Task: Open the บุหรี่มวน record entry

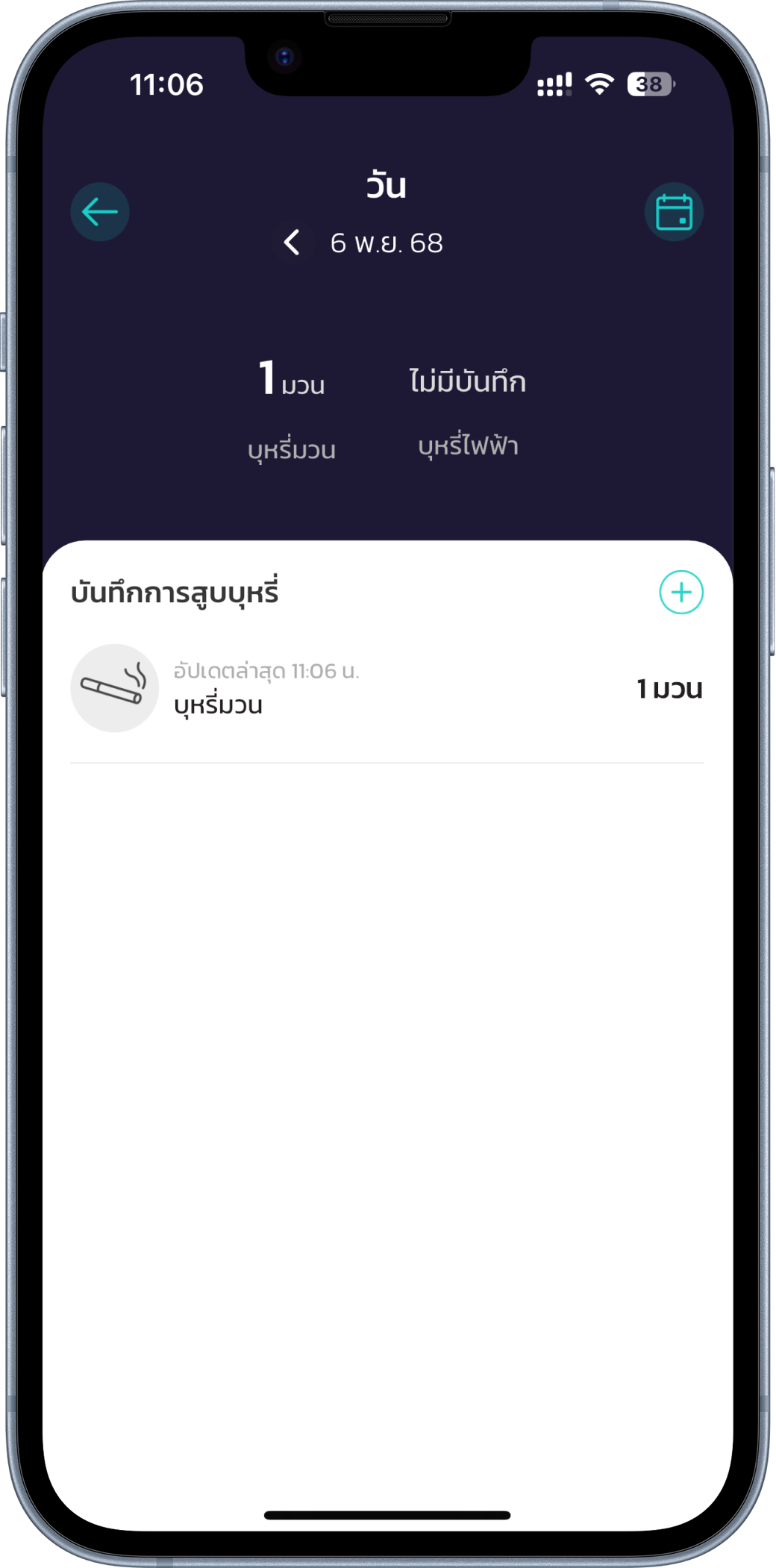Action: pyautogui.click(x=387, y=688)
